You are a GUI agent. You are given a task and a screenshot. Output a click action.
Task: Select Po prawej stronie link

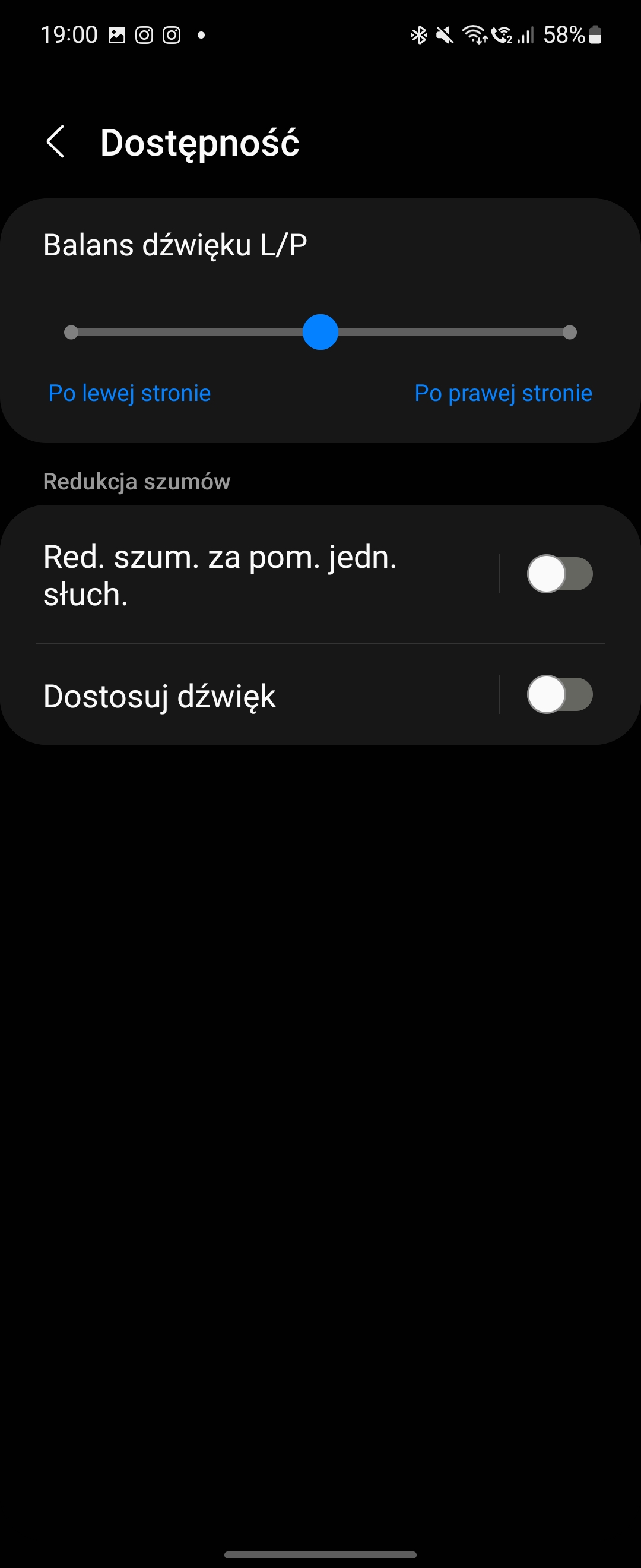[503, 393]
